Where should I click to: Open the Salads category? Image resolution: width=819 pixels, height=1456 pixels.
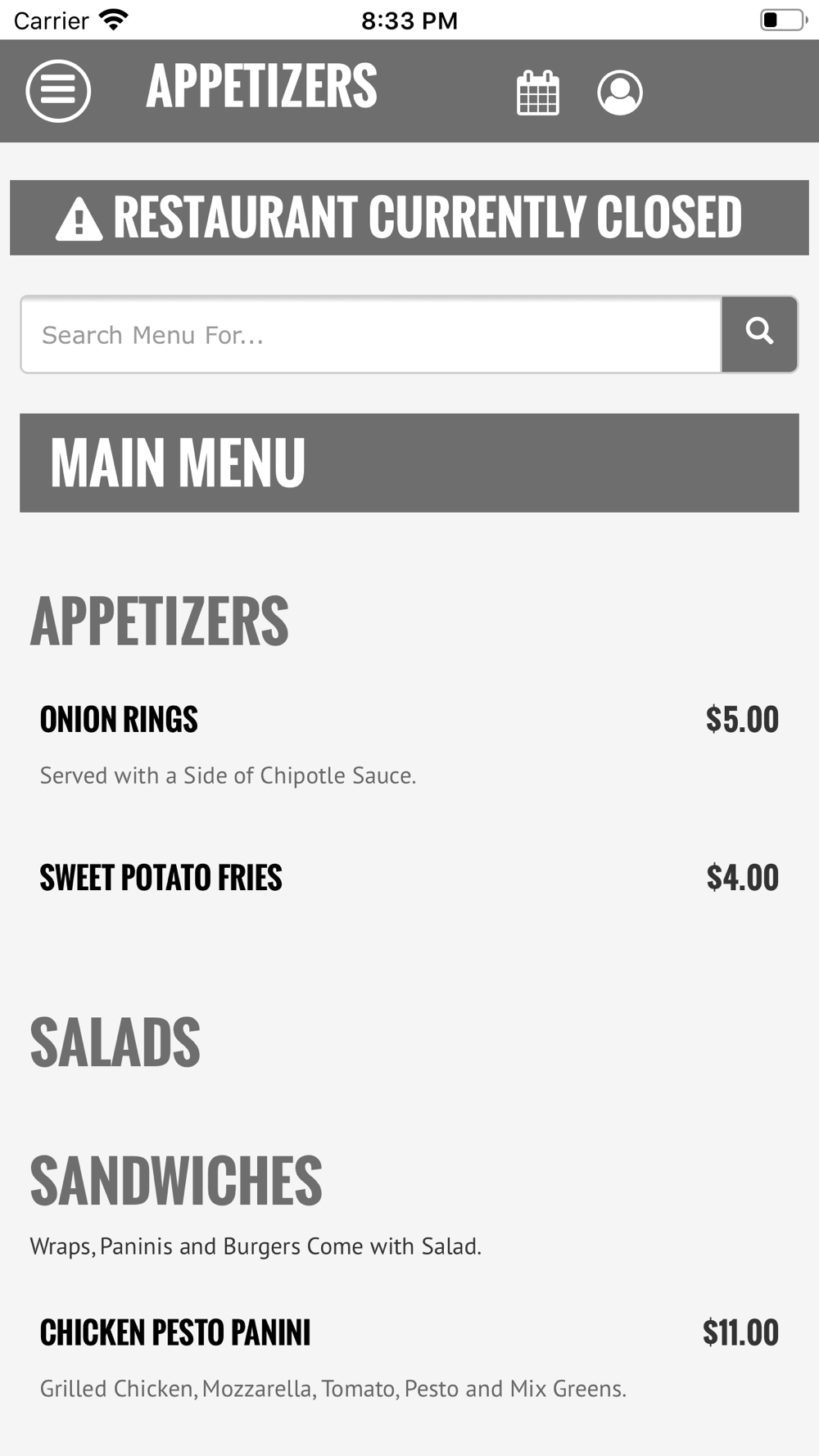(x=115, y=1042)
